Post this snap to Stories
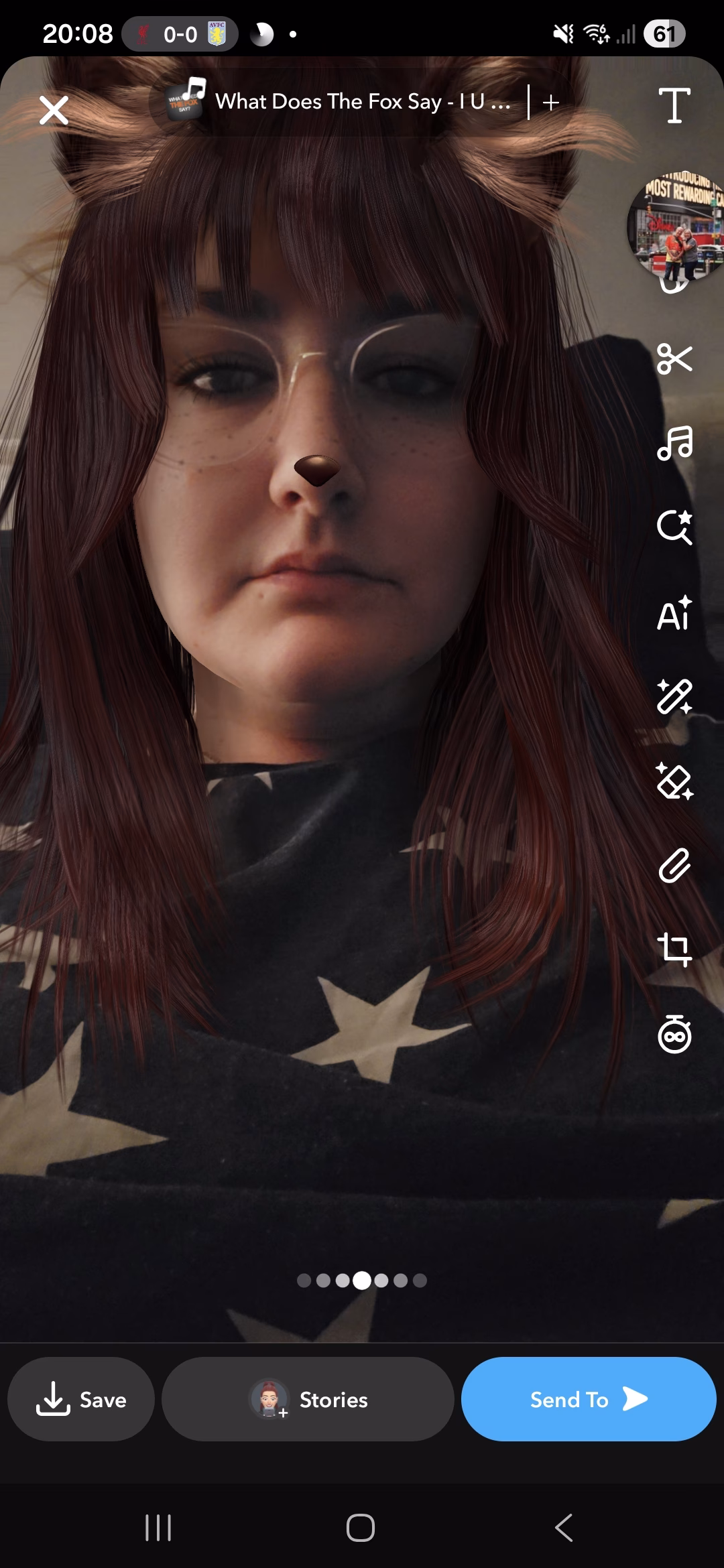Image resolution: width=724 pixels, height=1568 pixels. point(308,1399)
